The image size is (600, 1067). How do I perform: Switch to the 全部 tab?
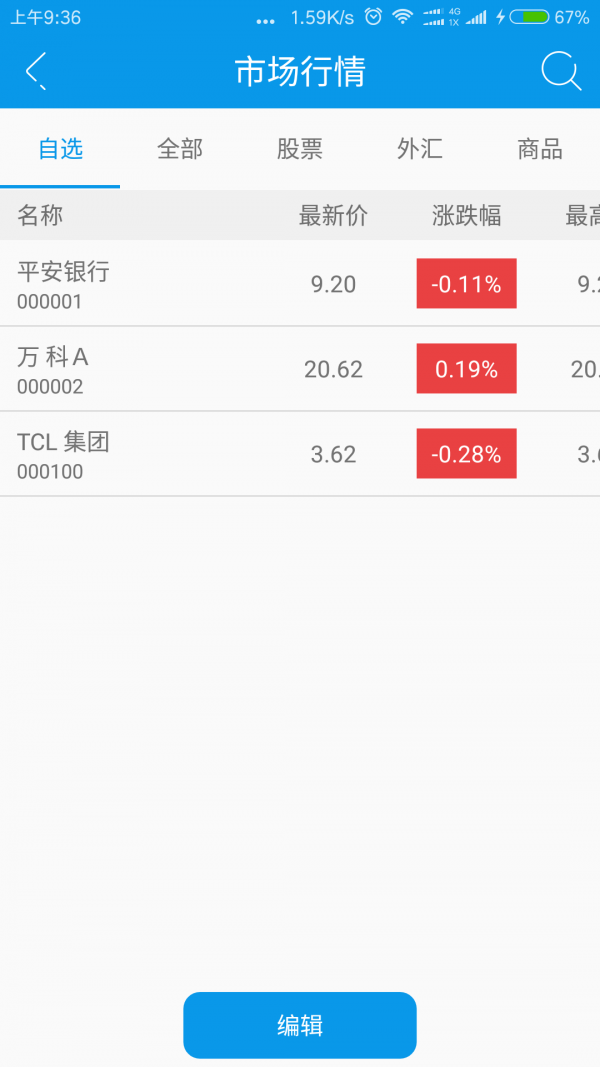(x=180, y=149)
